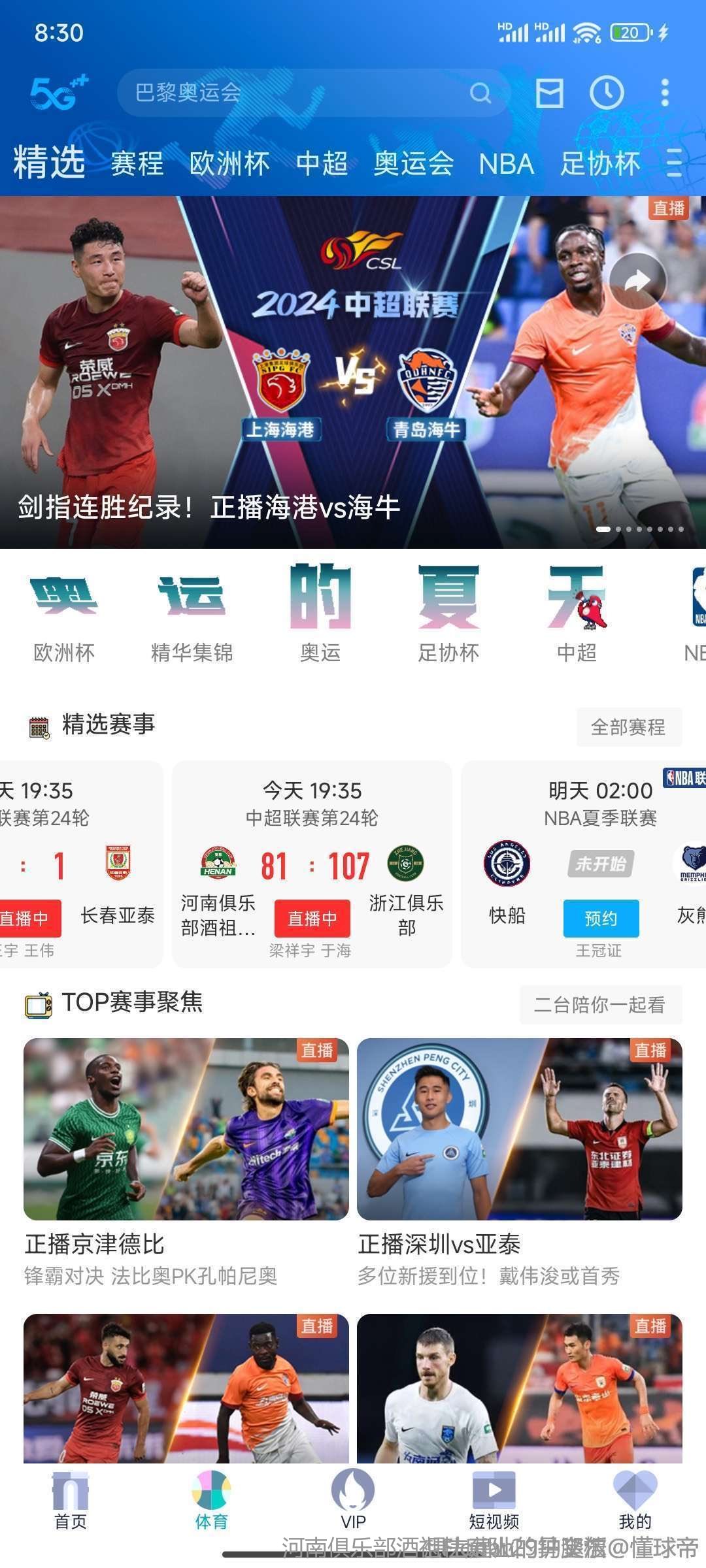The width and height of the screenshot is (706, 1568).
Task: Watch live 河南 vs 浙江 match
Action: click(312, 918)
